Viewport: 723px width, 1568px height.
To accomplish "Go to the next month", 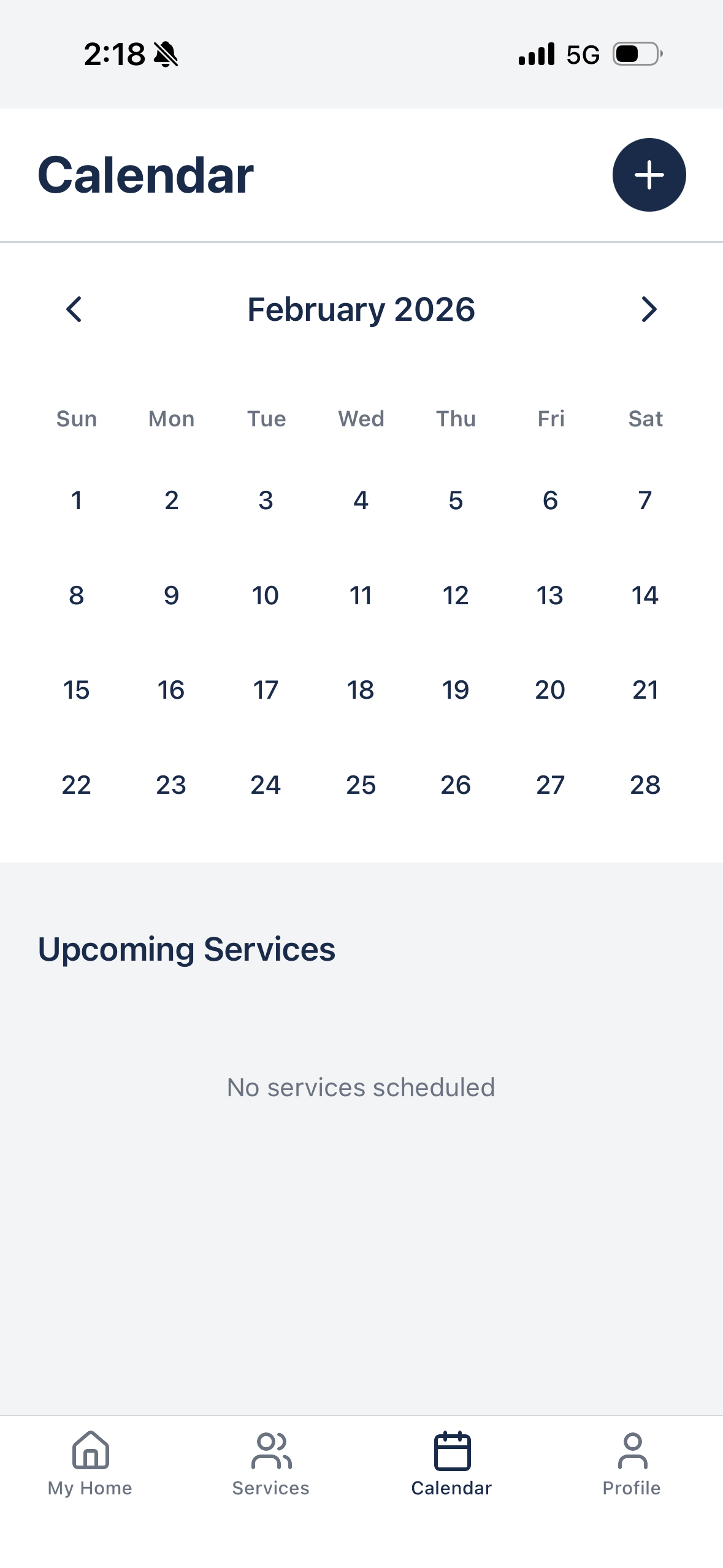I will [649, 309].
